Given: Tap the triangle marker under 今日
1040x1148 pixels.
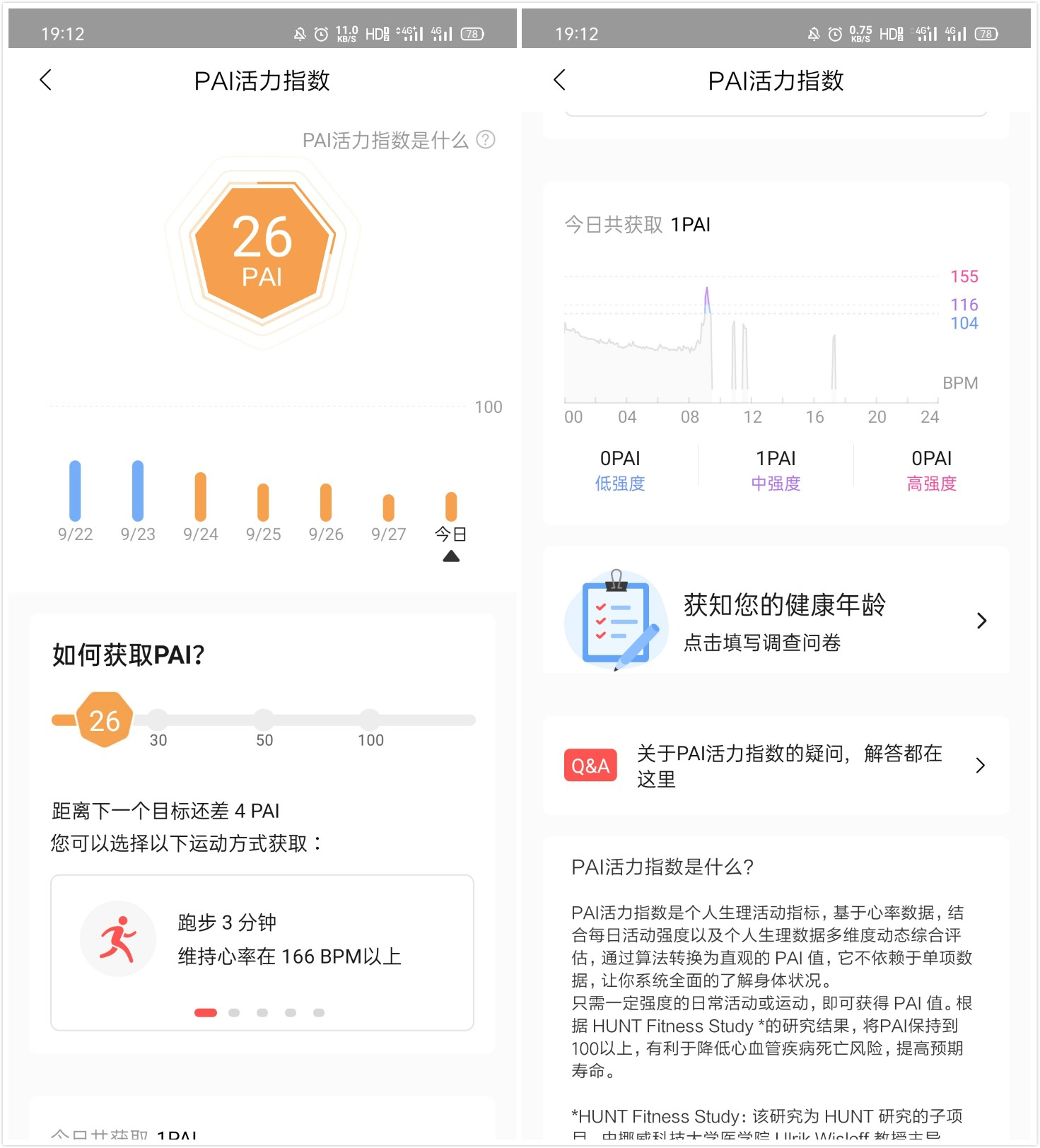Looking at the screenshot, I should pos(451,556).
